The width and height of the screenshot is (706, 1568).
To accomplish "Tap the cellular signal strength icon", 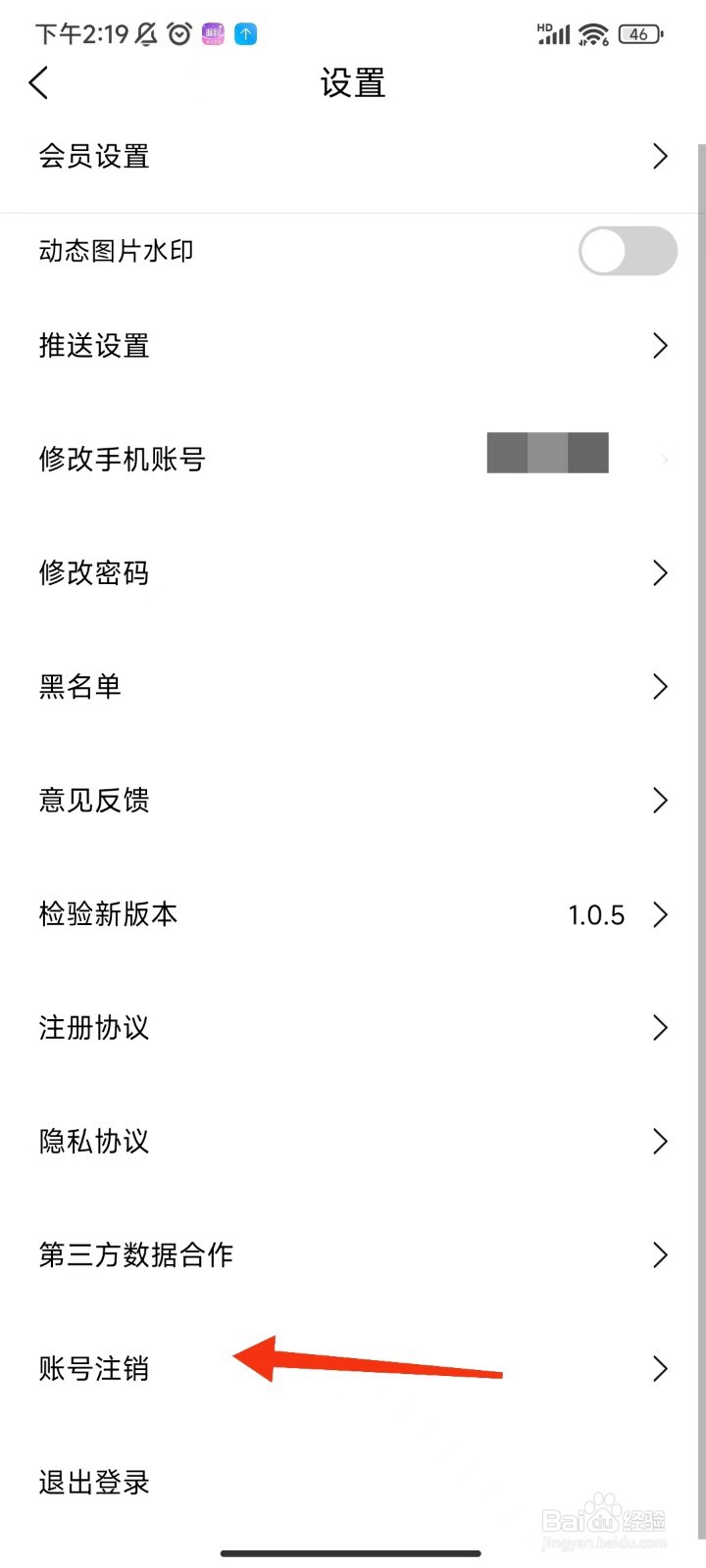I will [x=554, y=35].
